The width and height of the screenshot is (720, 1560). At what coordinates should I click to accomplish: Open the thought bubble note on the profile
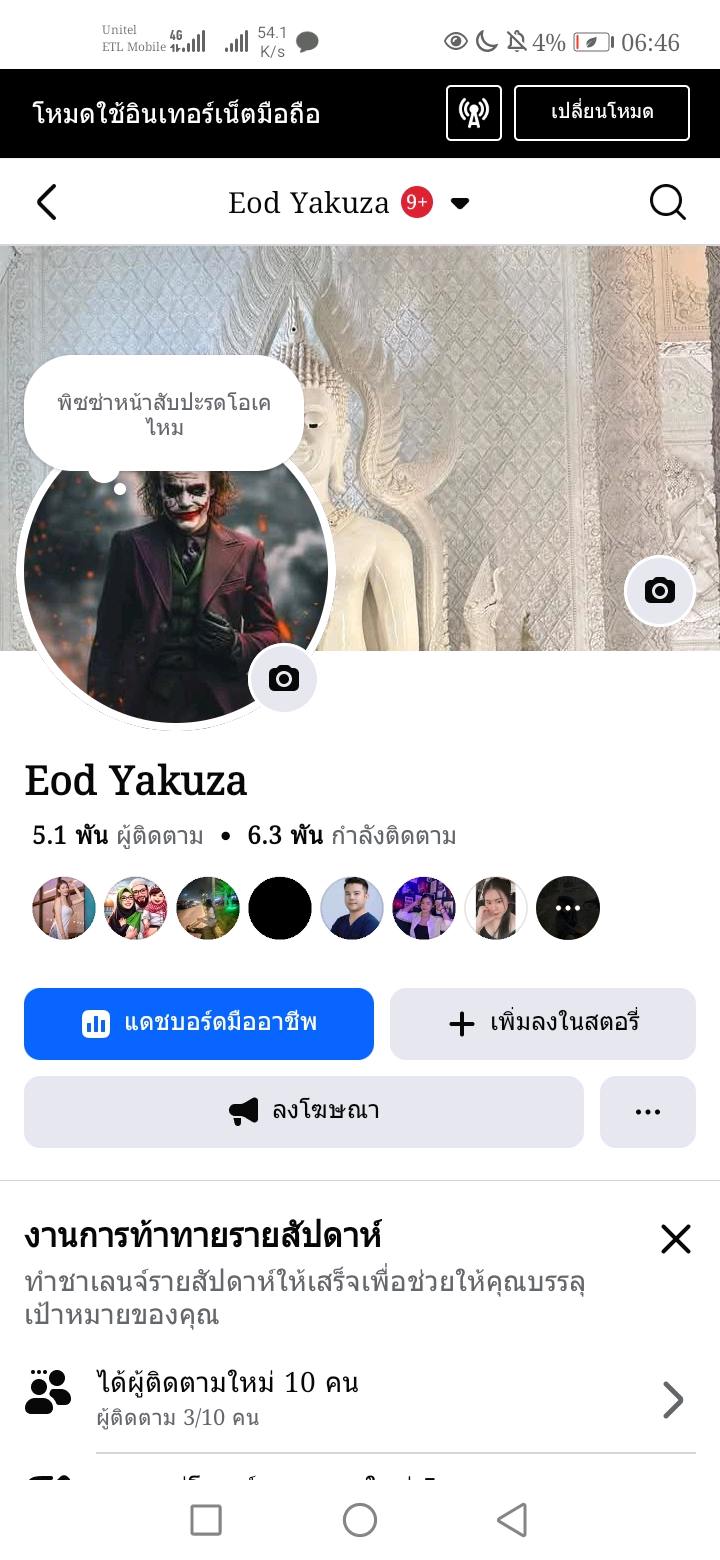coord(164,415)
